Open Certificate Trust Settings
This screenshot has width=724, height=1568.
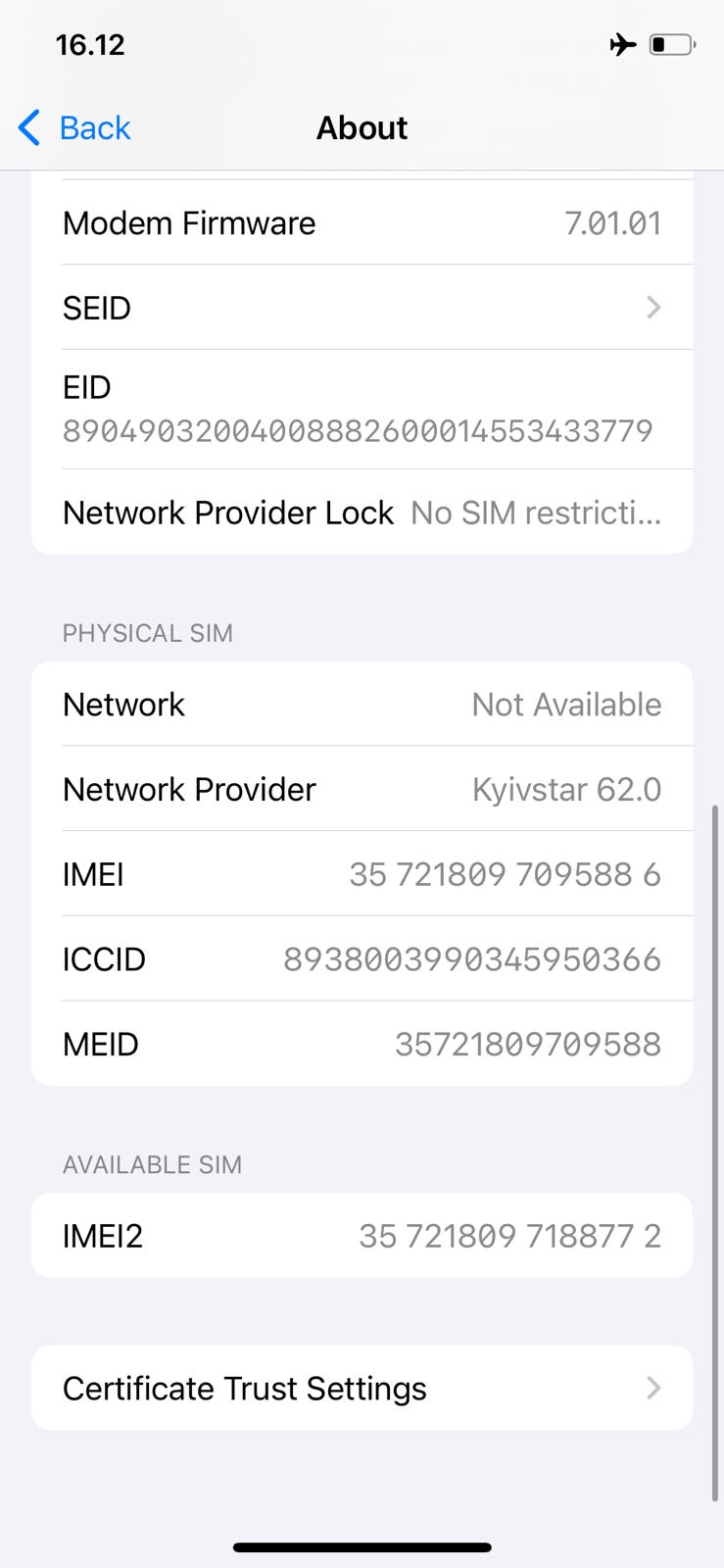tap(362, 1388)
